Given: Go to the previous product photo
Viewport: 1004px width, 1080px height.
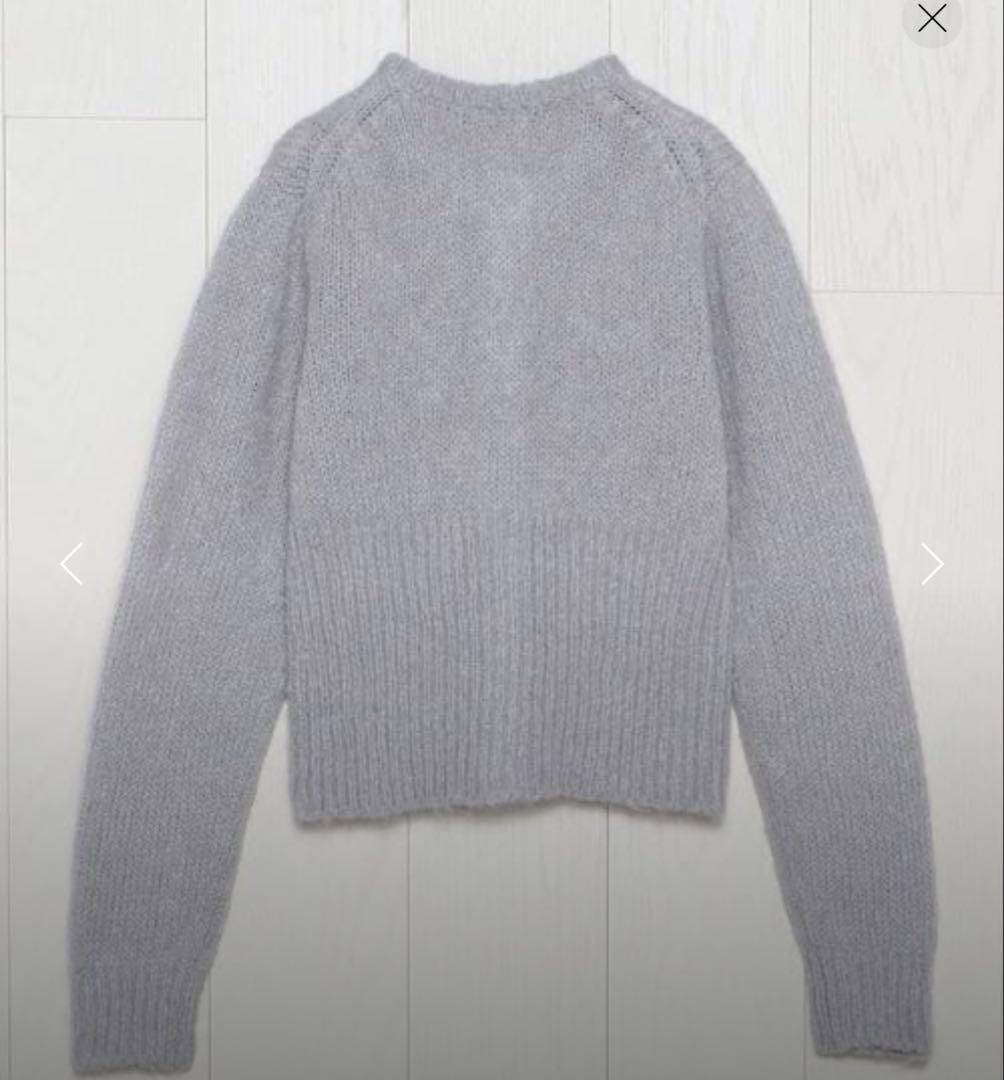Looking at the screenshot, I should (71, 564).
